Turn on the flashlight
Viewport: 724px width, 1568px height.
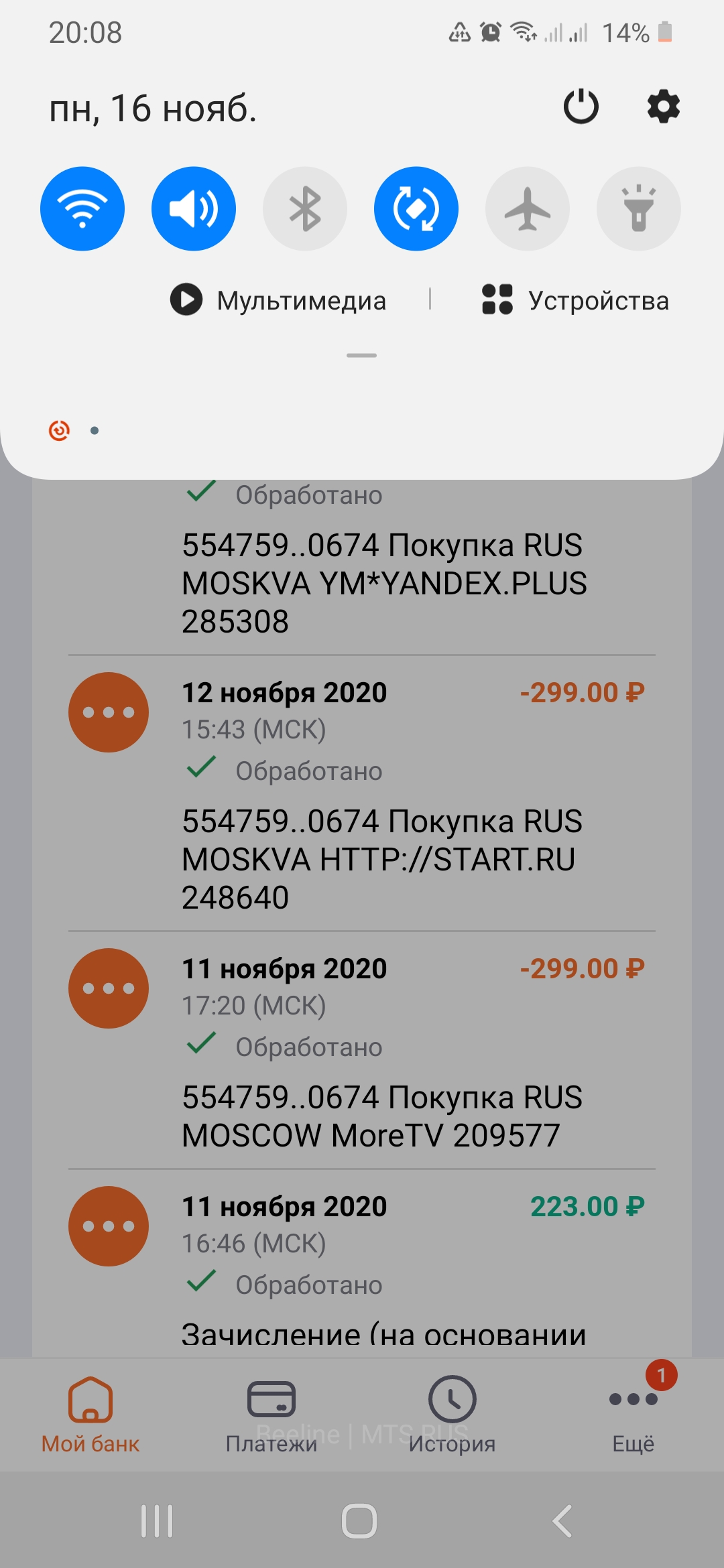(x=639, y=208)
